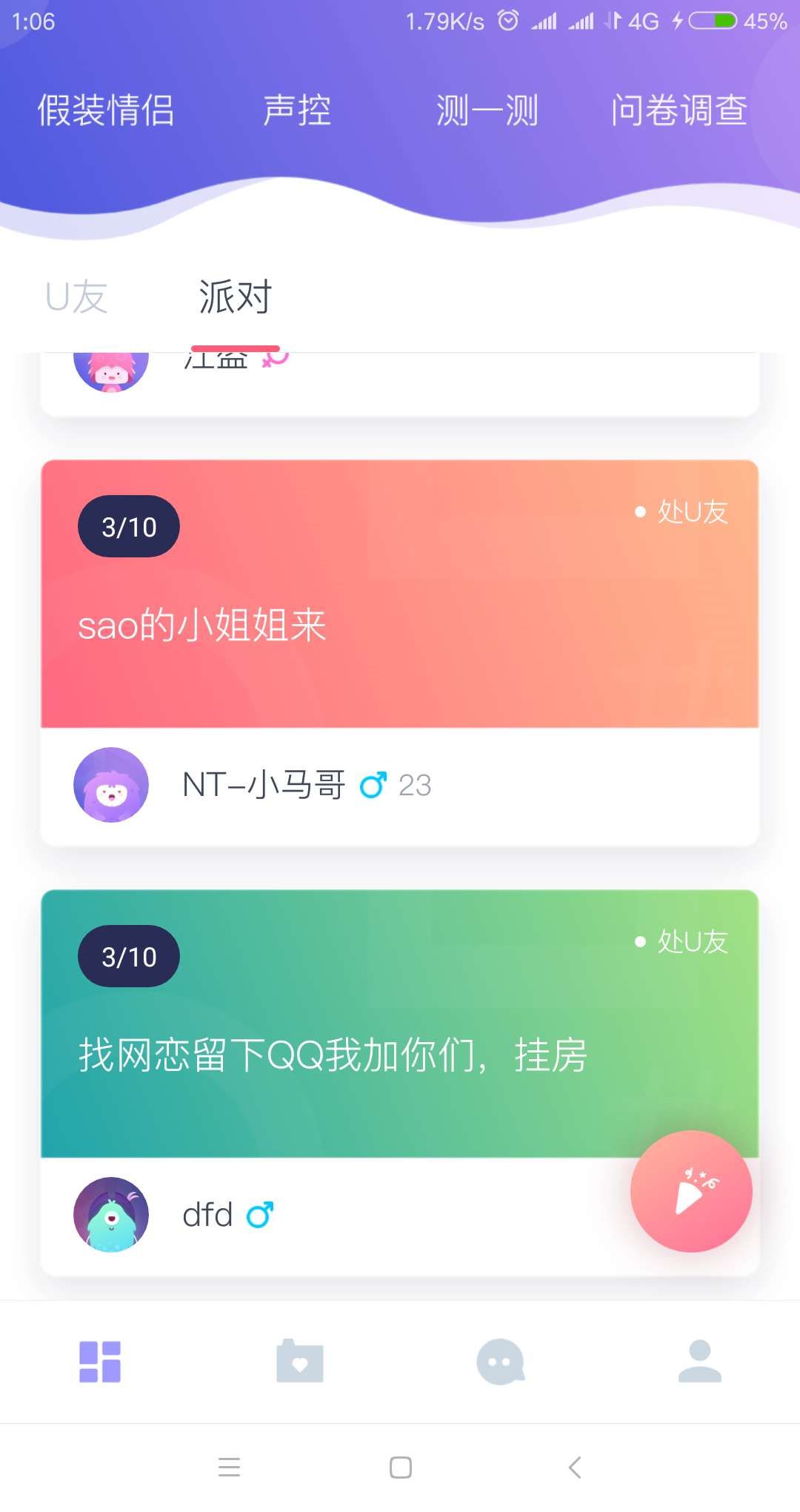Open NT-小马哥's avatar
This screenshot has width=800, height=1512.
coord(111,785)
